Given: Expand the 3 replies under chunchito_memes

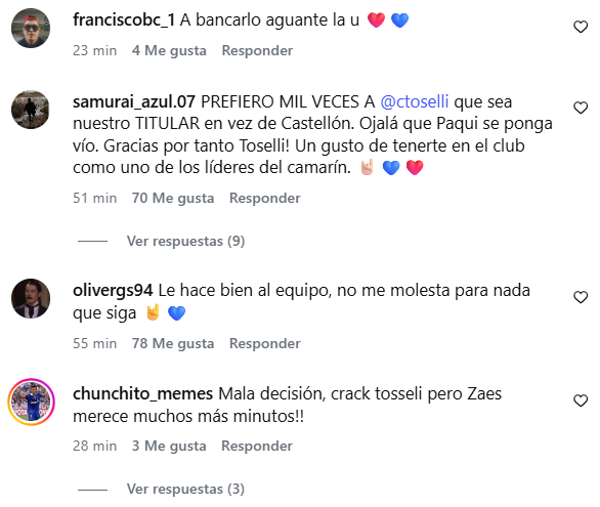Looking at the screenshot, I should (185, 489).
